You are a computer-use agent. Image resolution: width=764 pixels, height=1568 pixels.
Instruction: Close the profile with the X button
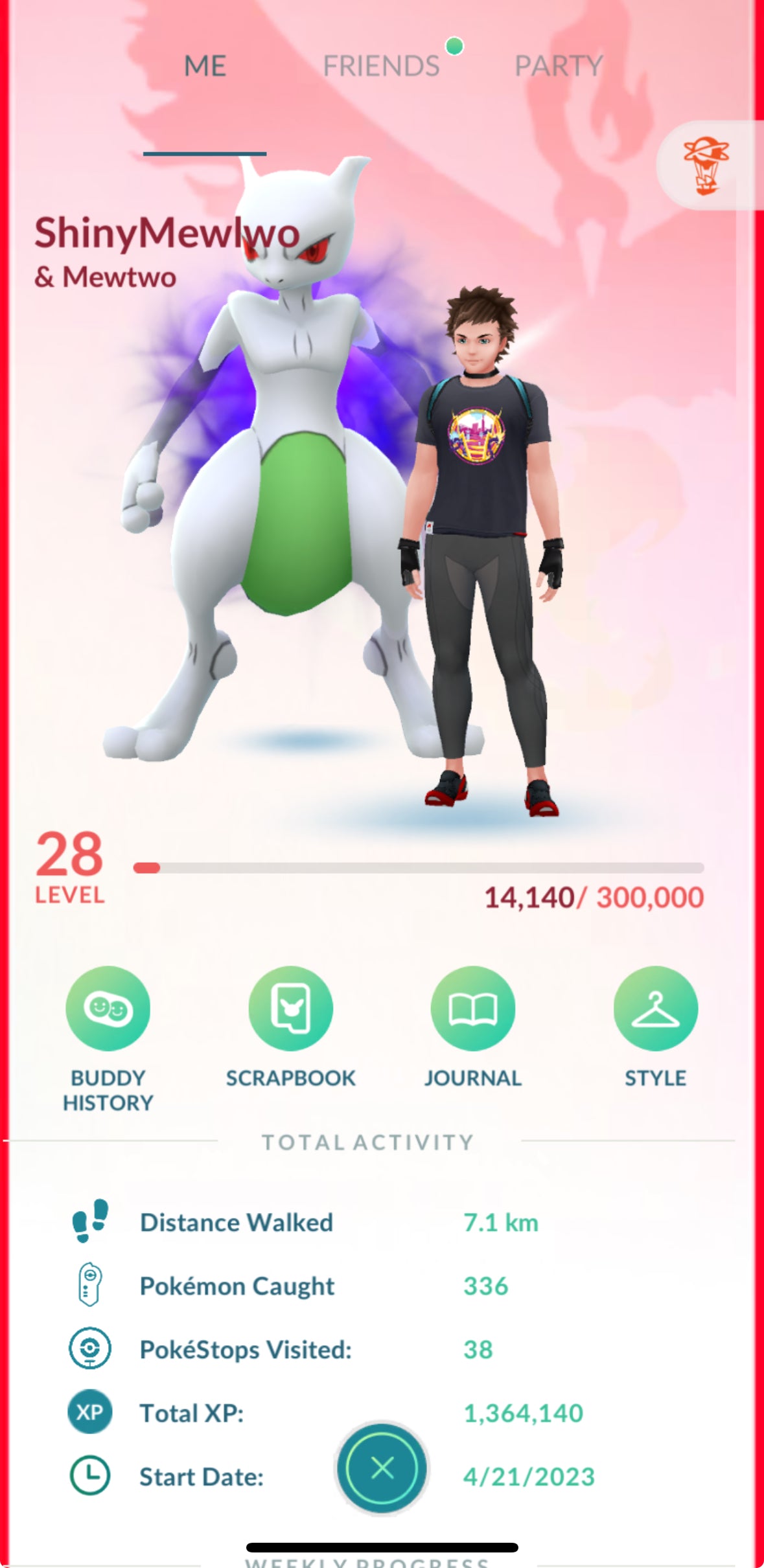pyautogui.click(x=382, y=1468)
